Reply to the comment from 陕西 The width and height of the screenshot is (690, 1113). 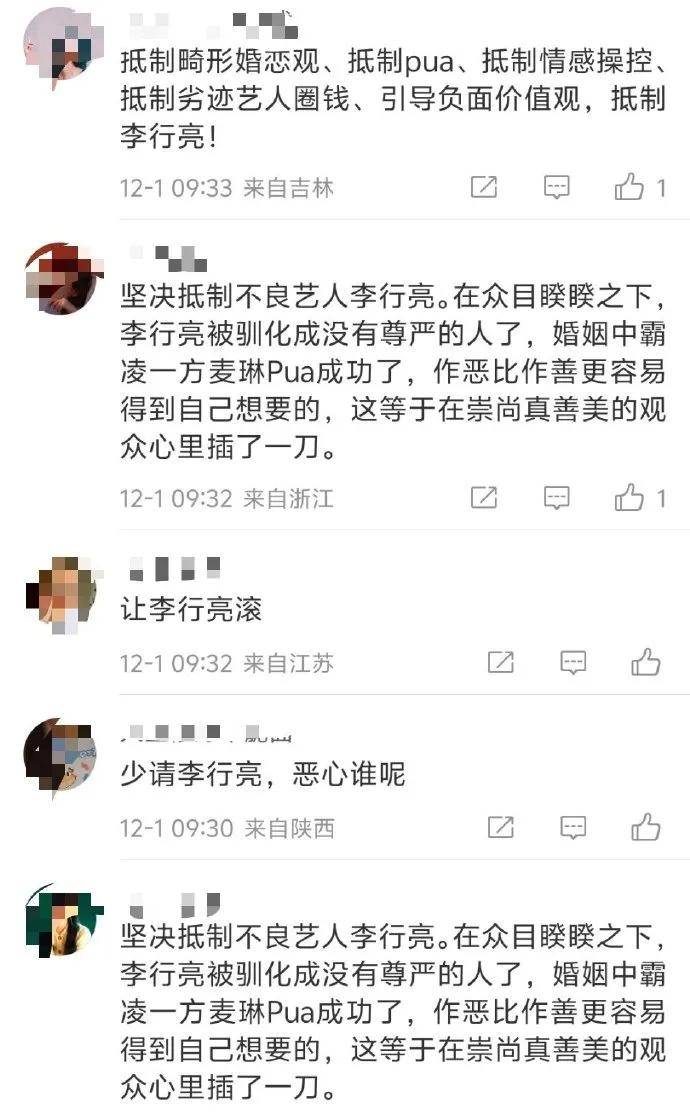pos(573,827)
